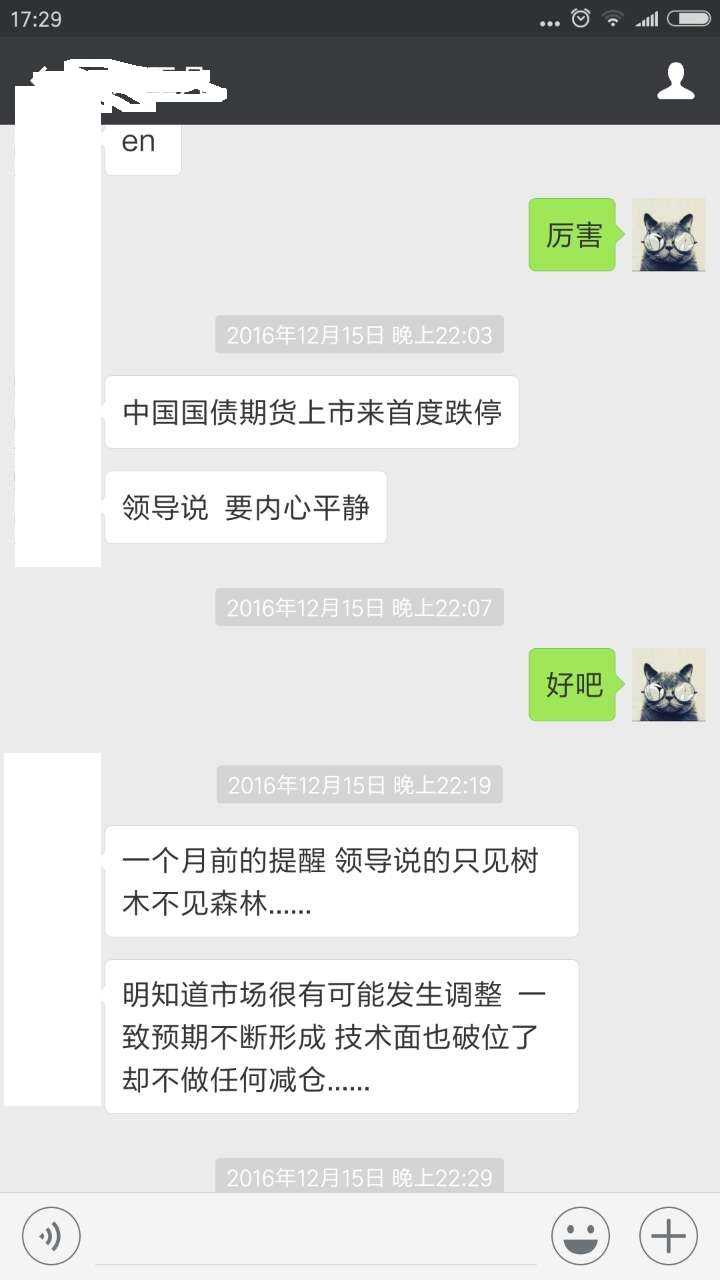Screen dimensions: 720x1280
Task: Tap the cat avatar beside 厉害
Action: tap(668, 235)
